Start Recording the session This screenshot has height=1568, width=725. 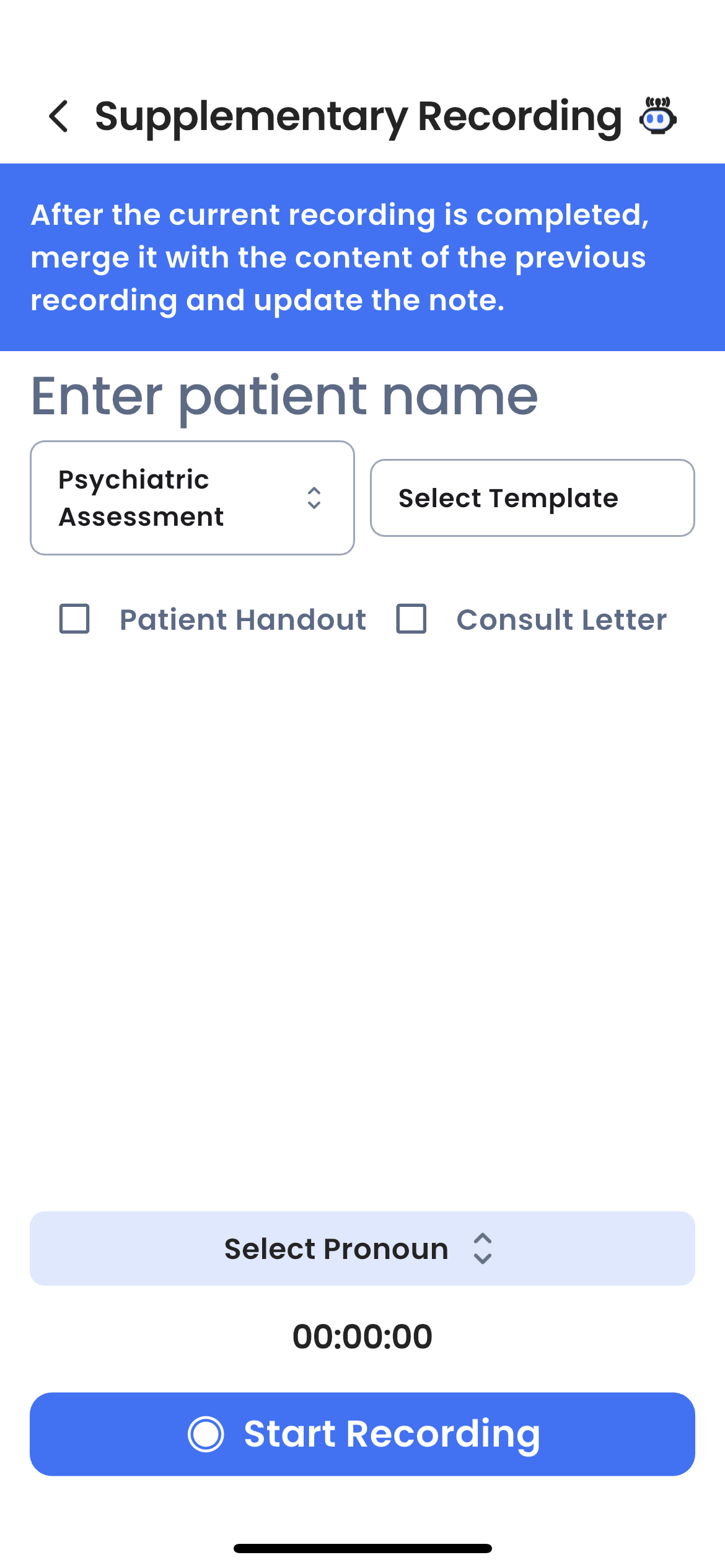362,1434
